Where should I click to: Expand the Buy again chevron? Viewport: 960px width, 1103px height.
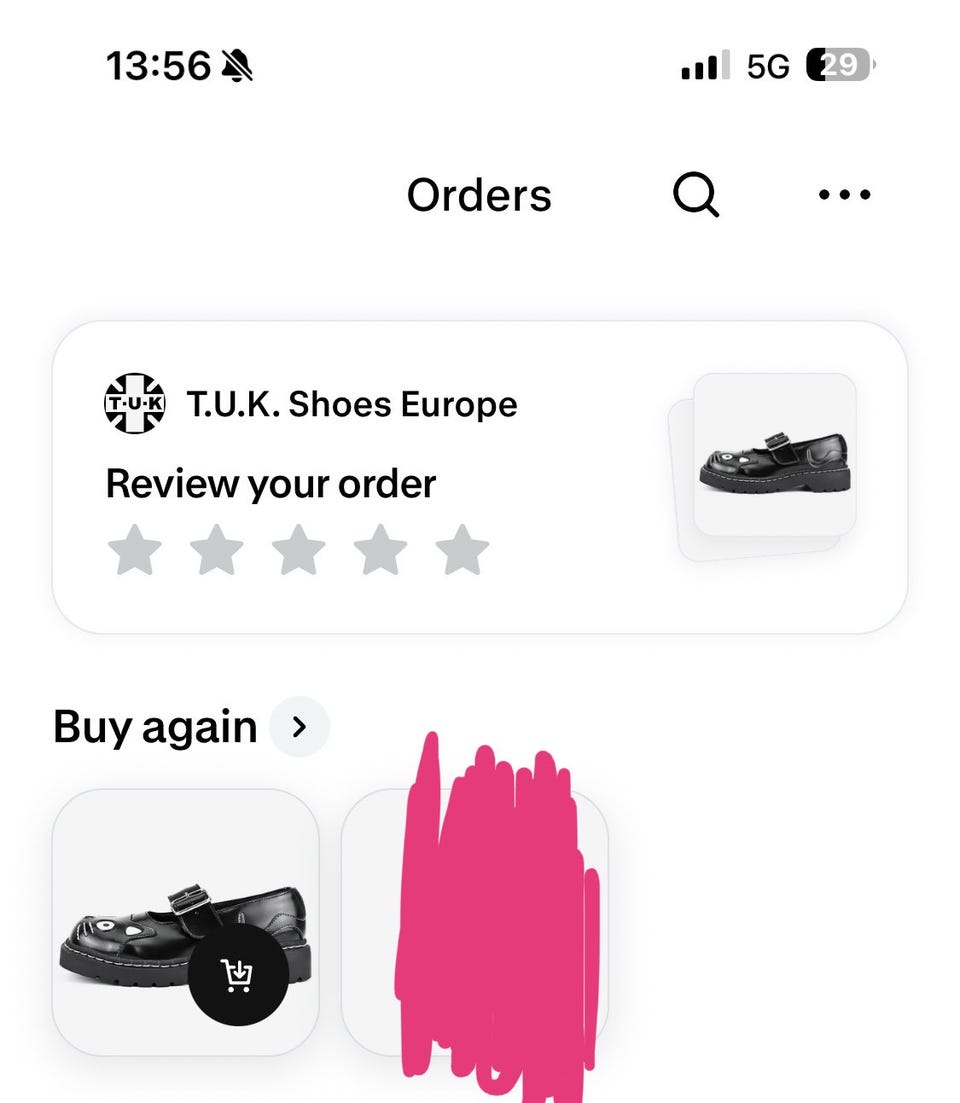coord(299,727)
